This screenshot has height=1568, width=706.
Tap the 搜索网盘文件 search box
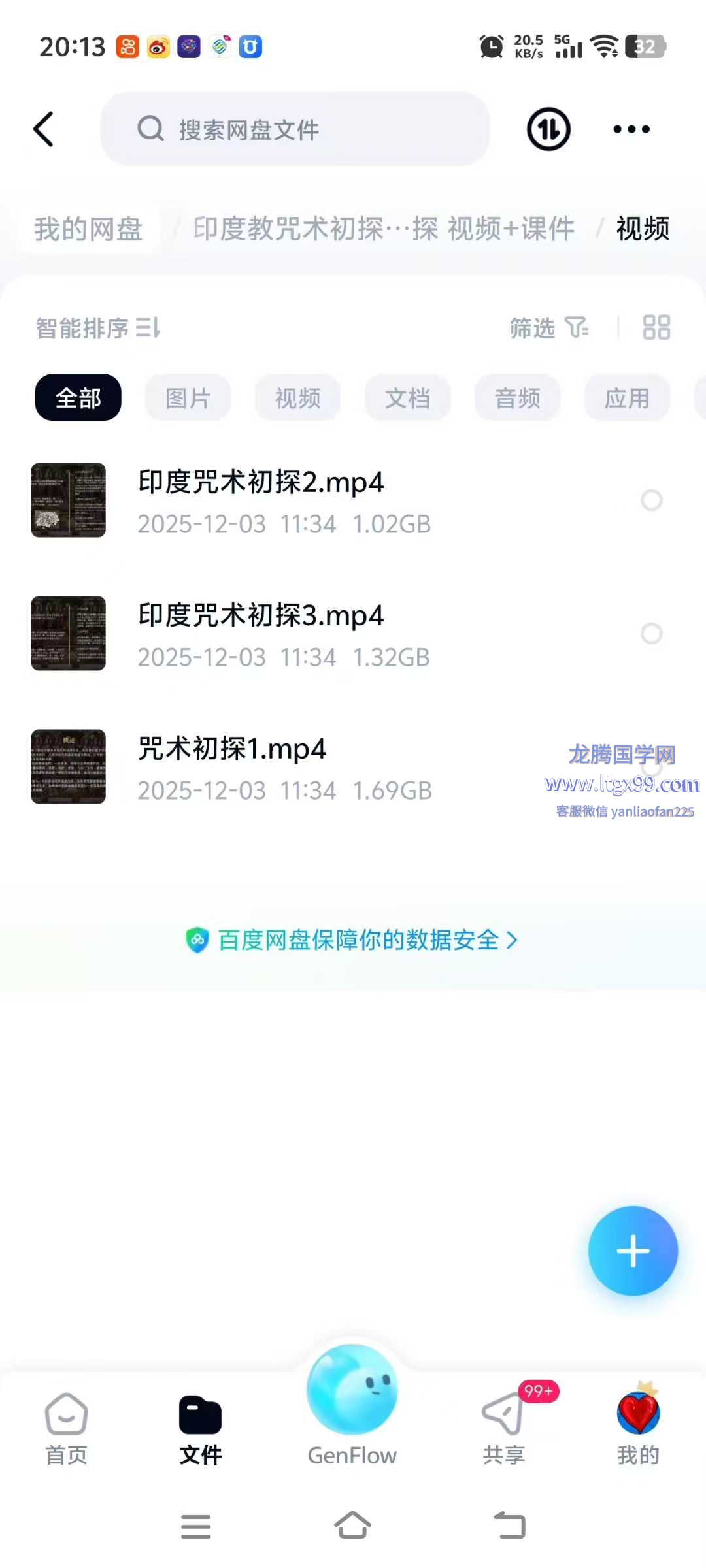tap(294, 129)
